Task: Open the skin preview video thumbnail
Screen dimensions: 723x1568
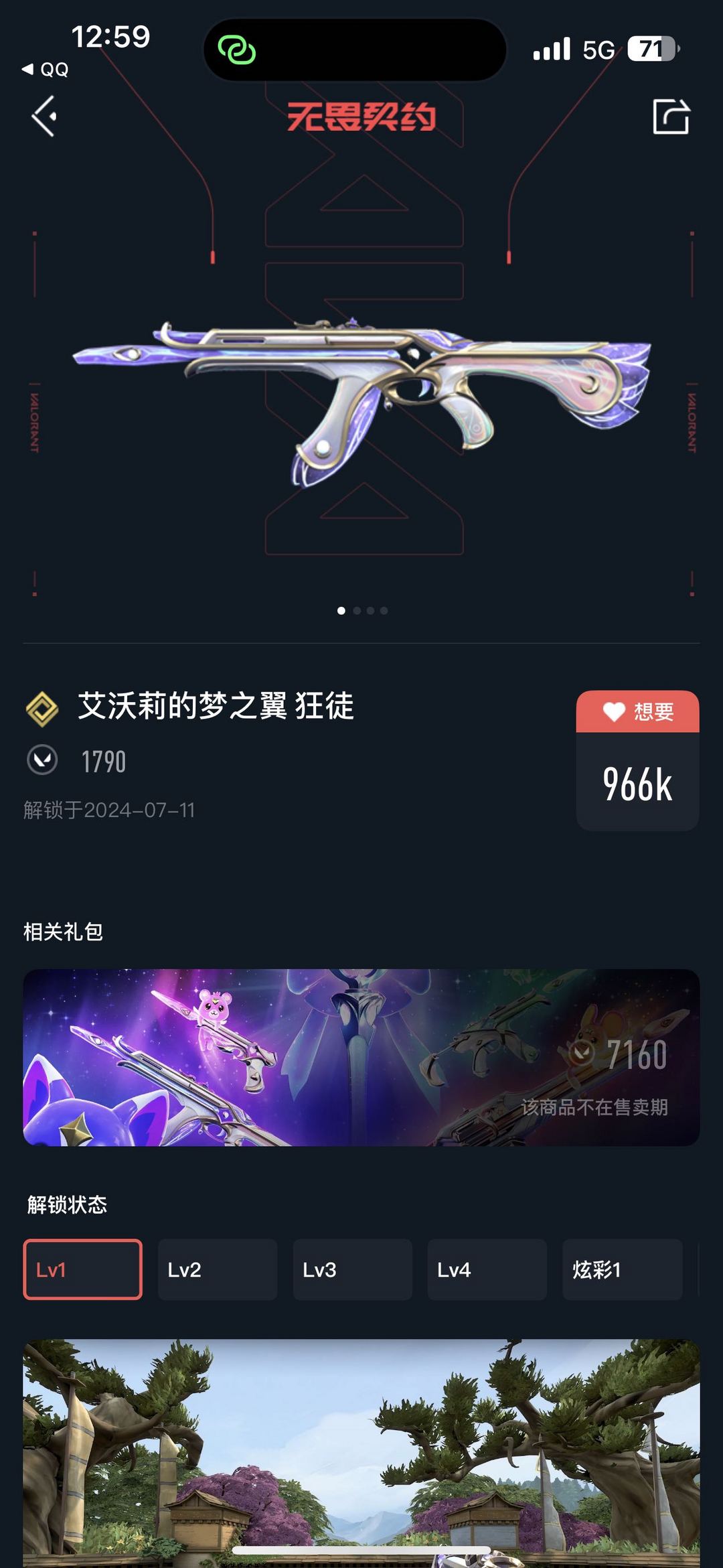Action: point(361,1453)
